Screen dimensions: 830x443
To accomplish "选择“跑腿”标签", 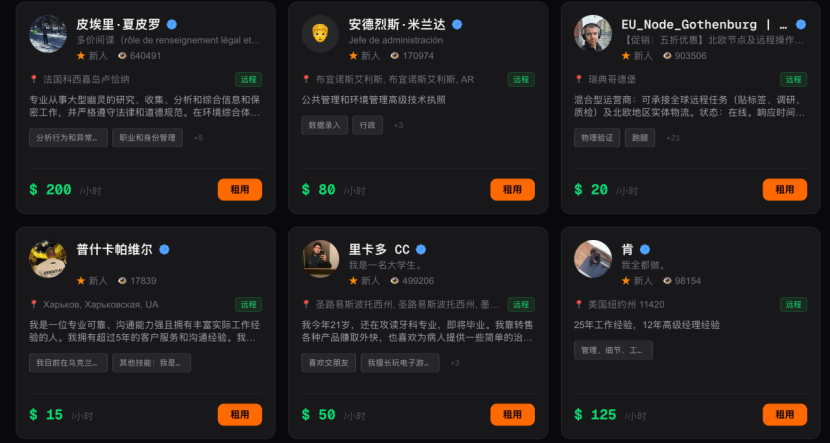I will click(639, 138).
